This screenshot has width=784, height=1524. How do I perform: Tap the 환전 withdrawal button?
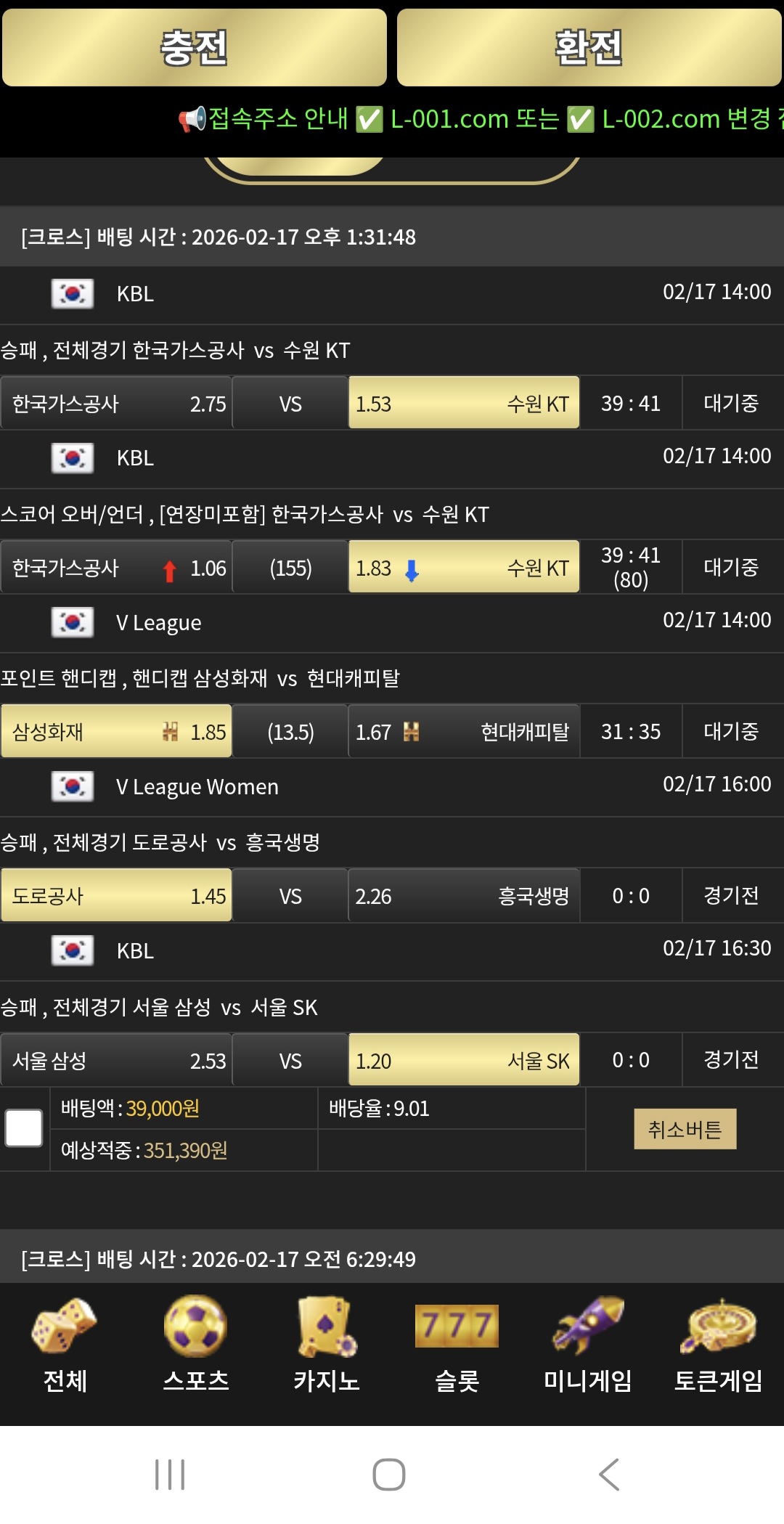pos(589,48)
